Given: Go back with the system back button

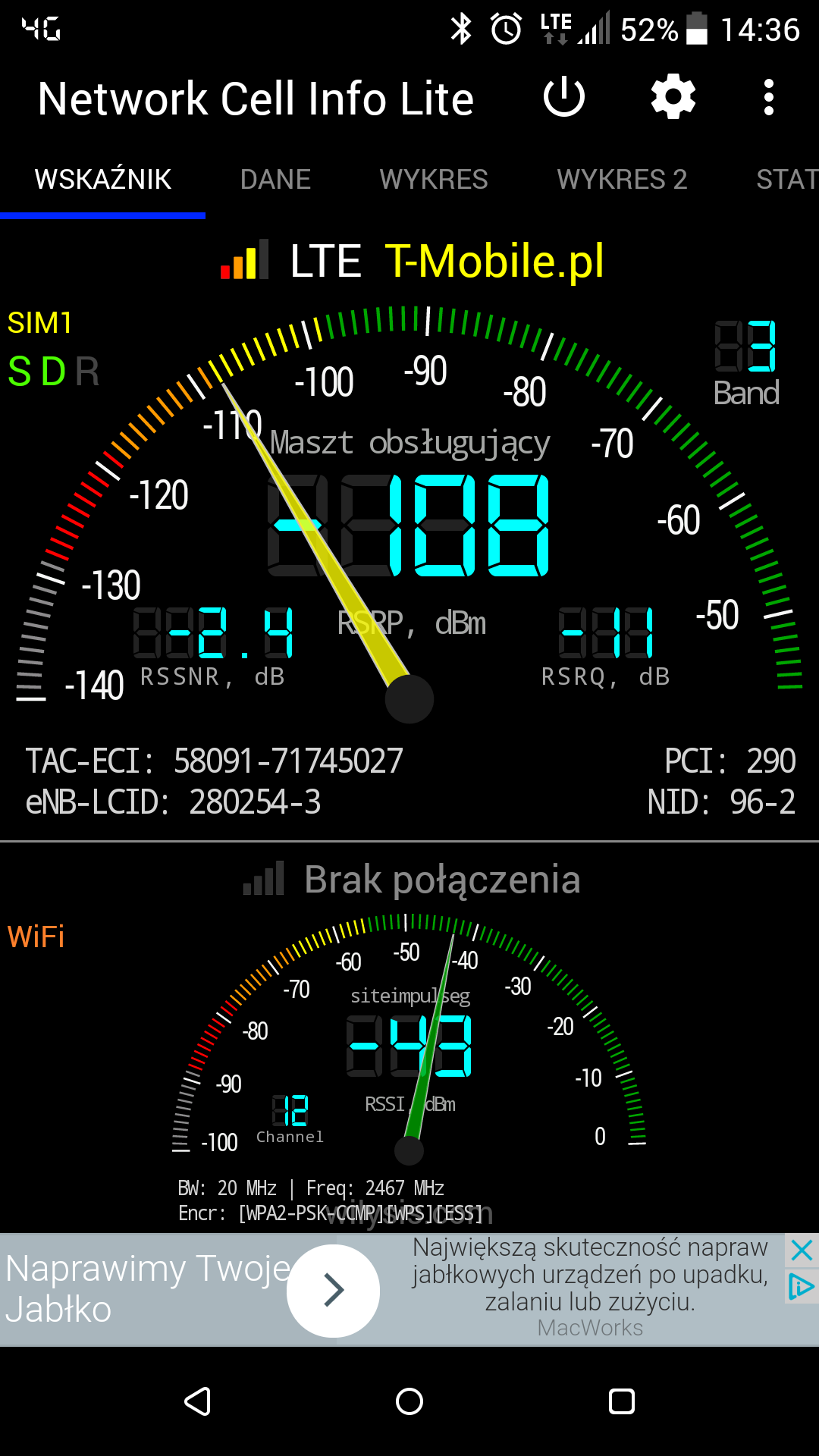Looking at the screenshot, I should 198,1401.
